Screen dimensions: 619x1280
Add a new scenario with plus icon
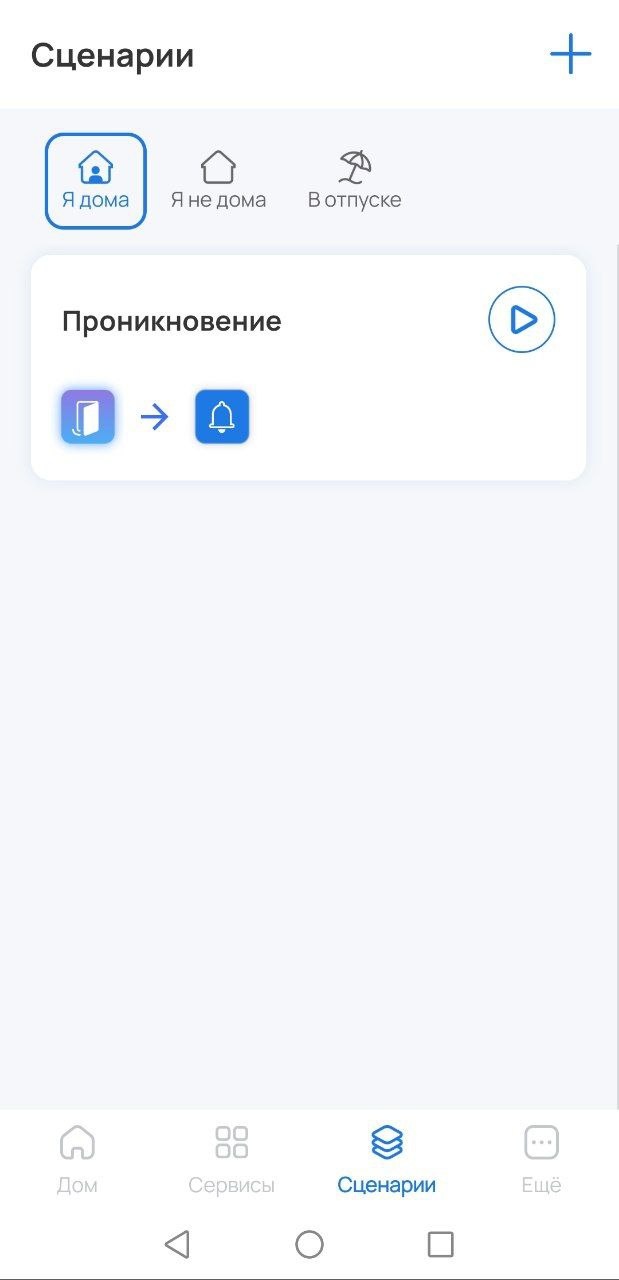pos(570,54)
